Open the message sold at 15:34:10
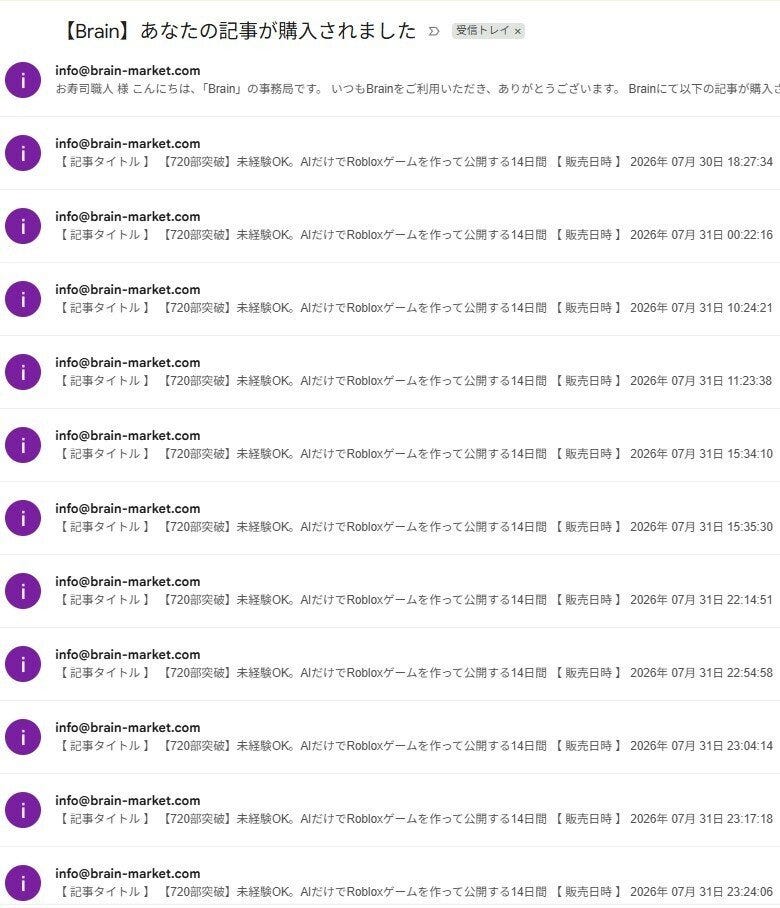780x908 pixels. coord(390,445)
